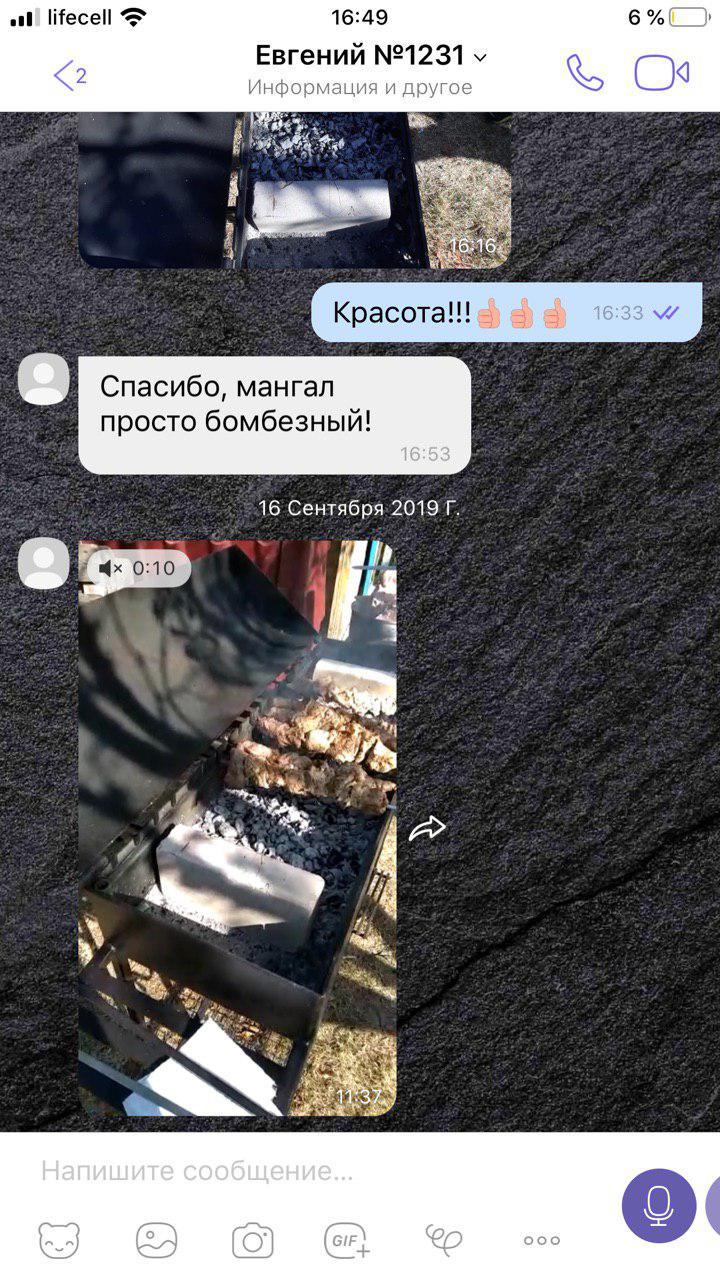Forward the video with the share arrow

click(x=428, y=827)
